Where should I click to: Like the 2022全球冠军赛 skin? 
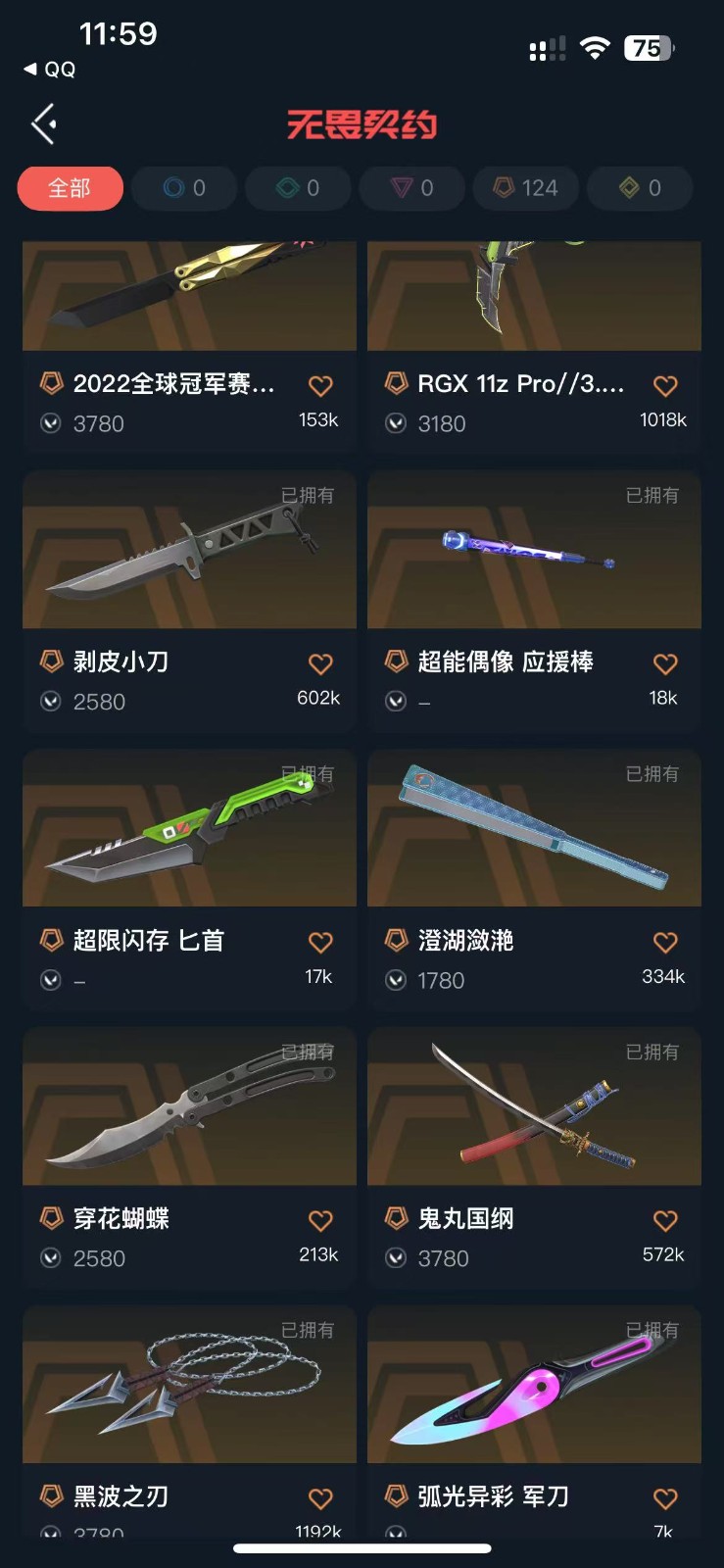tap(320, 386)
